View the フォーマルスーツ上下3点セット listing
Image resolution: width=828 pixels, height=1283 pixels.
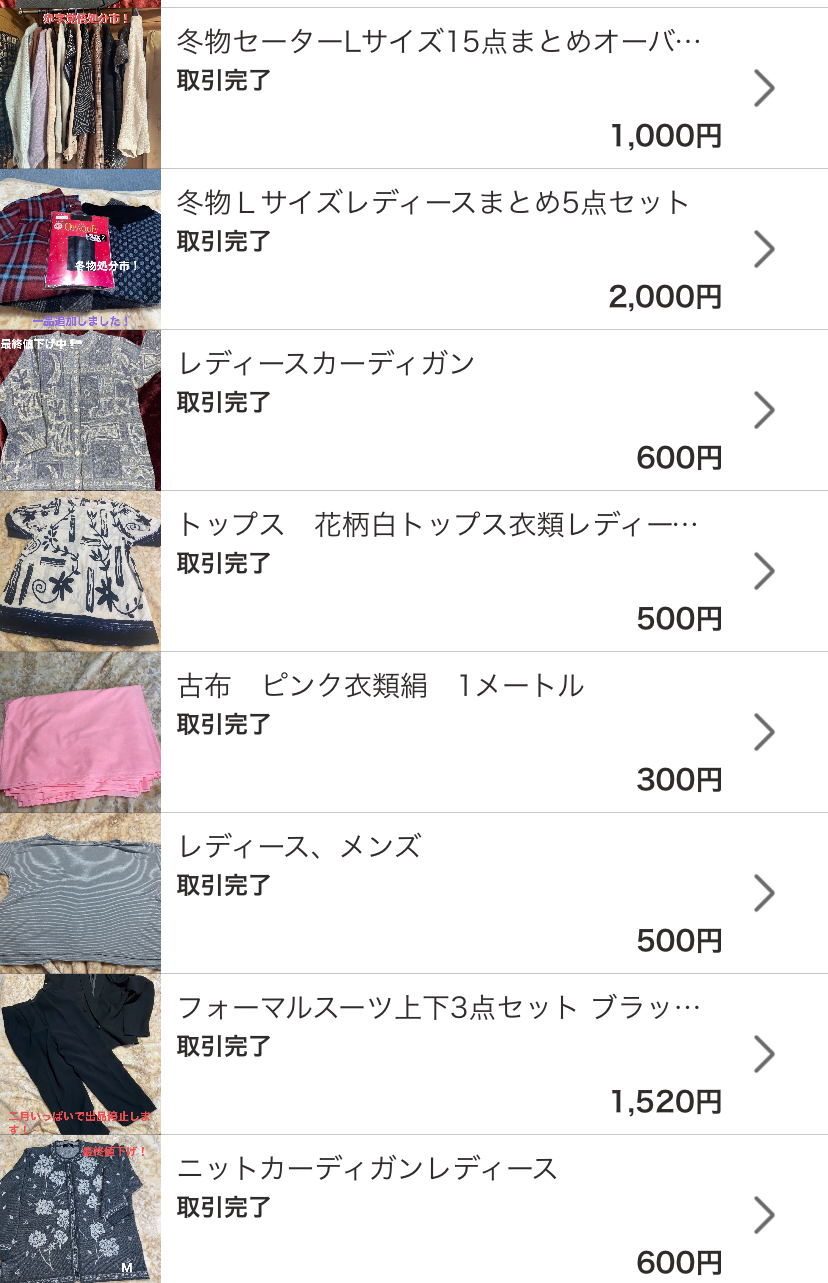tap(440, 1054)
